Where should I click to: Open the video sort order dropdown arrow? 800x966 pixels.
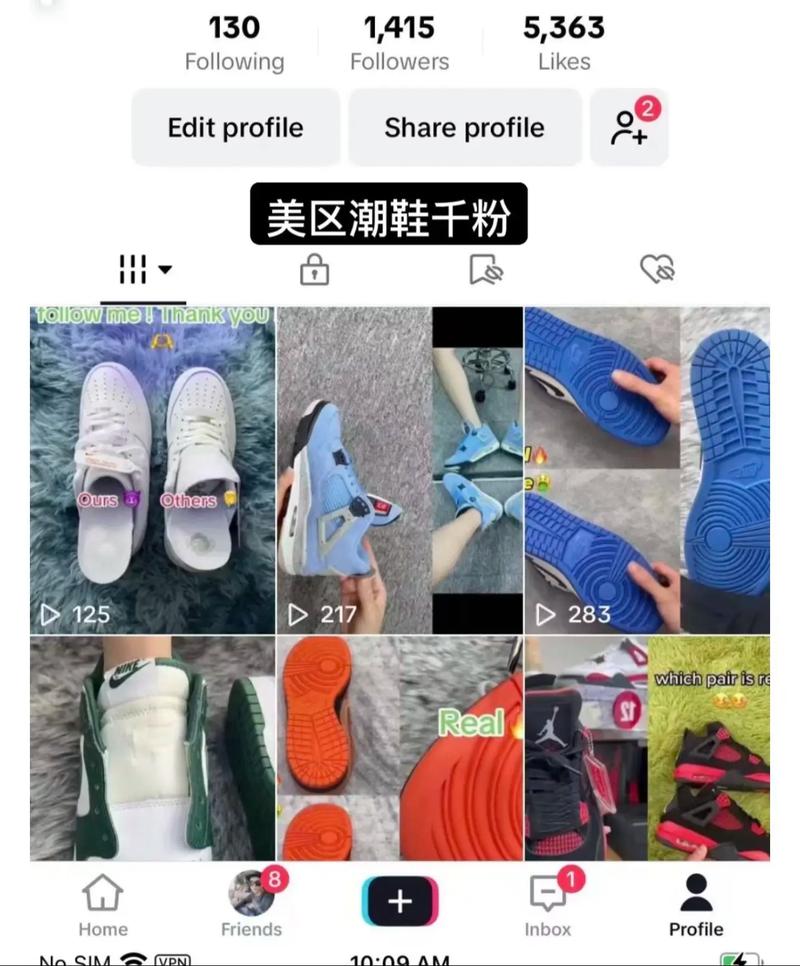pos(166,270)
